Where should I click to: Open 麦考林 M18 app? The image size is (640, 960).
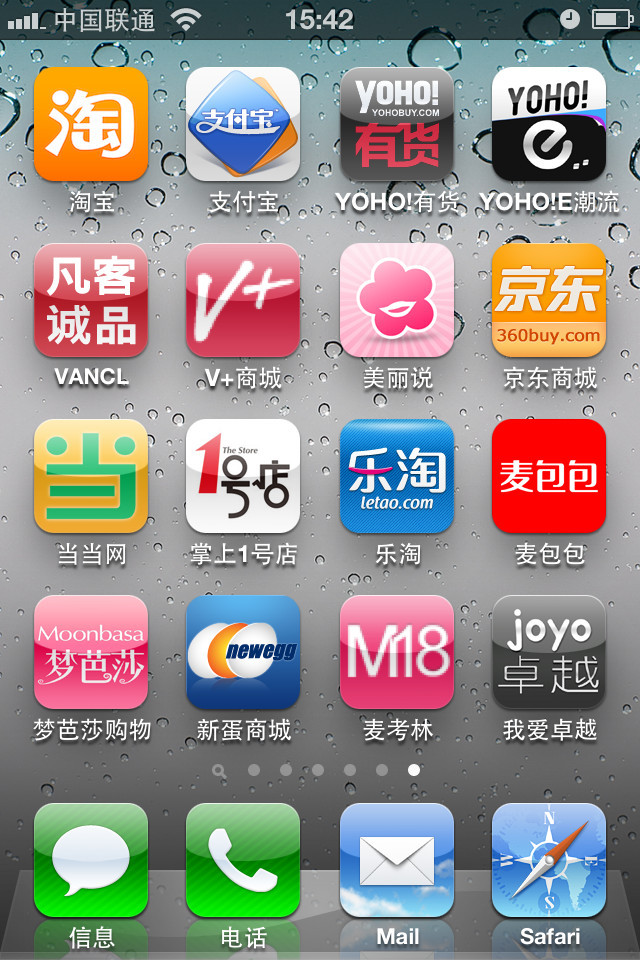pyautogui.click(x=397, y=652)
